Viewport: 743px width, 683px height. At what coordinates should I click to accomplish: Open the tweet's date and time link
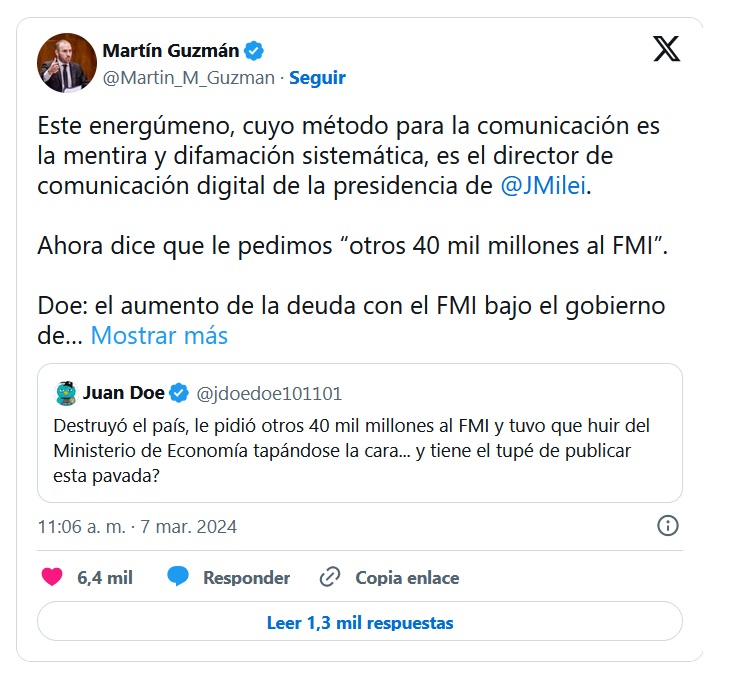(x=137, y=526)
